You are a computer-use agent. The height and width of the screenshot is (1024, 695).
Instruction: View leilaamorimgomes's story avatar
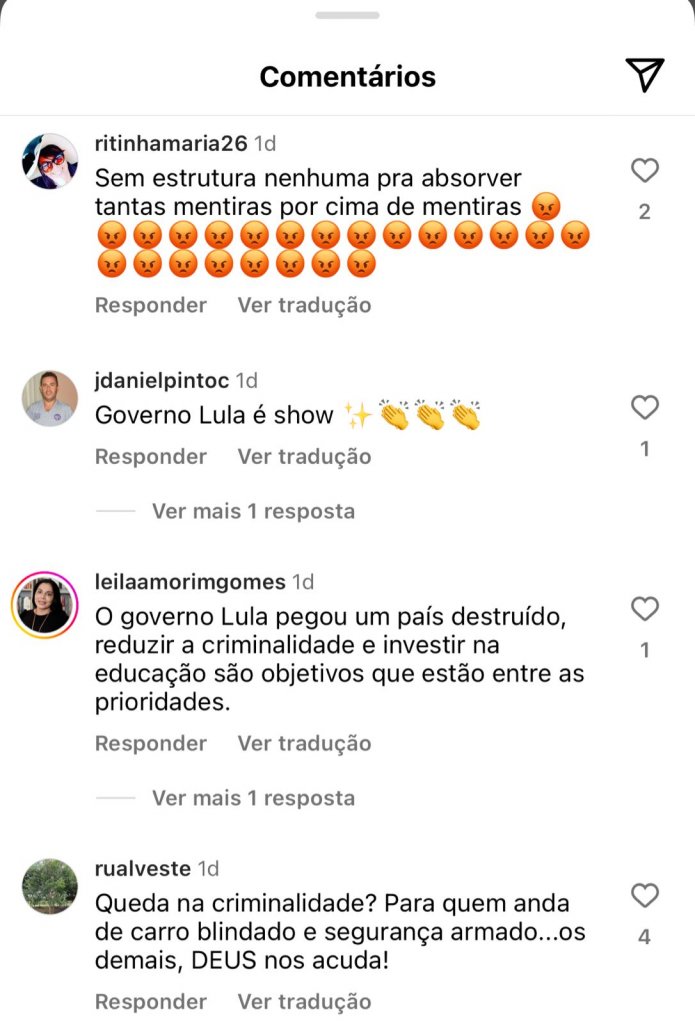(44, 605)
